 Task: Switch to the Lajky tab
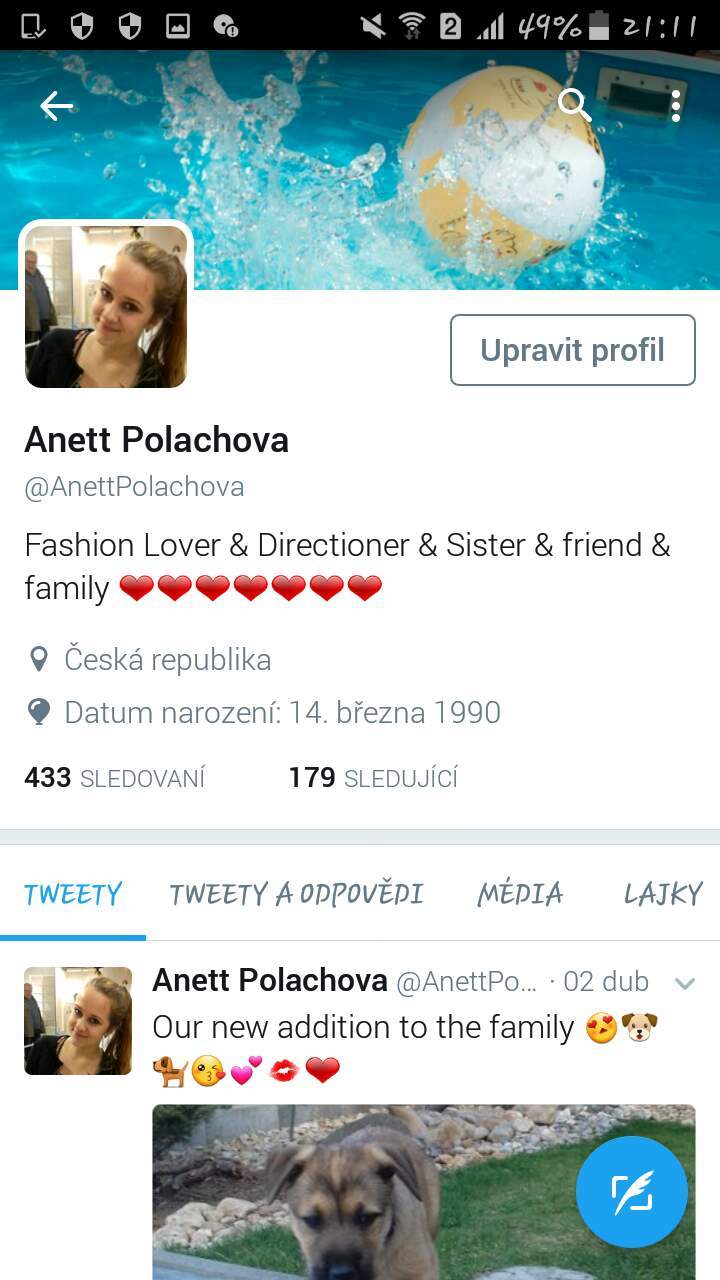point(664,894)
